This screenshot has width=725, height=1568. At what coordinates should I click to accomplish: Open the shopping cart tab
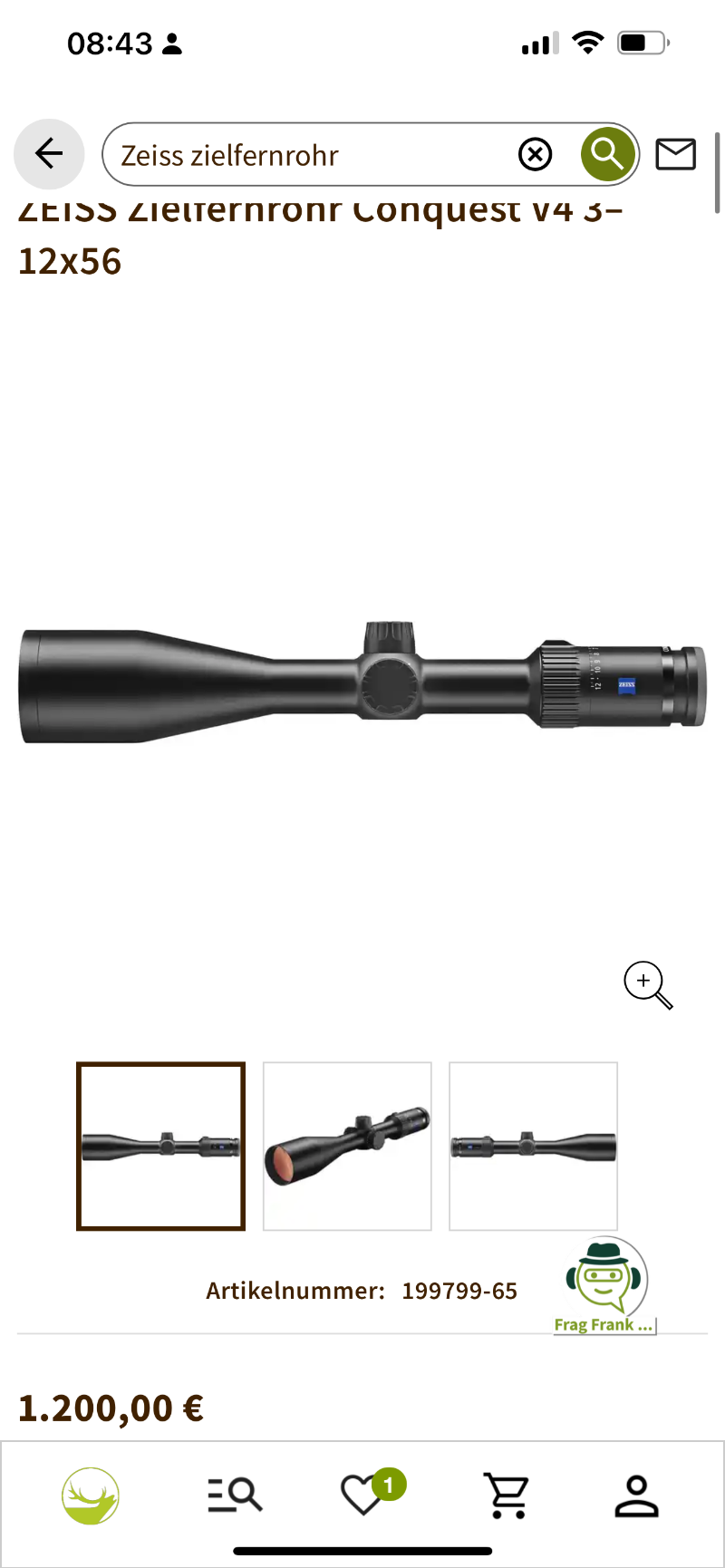[506, 1495]
